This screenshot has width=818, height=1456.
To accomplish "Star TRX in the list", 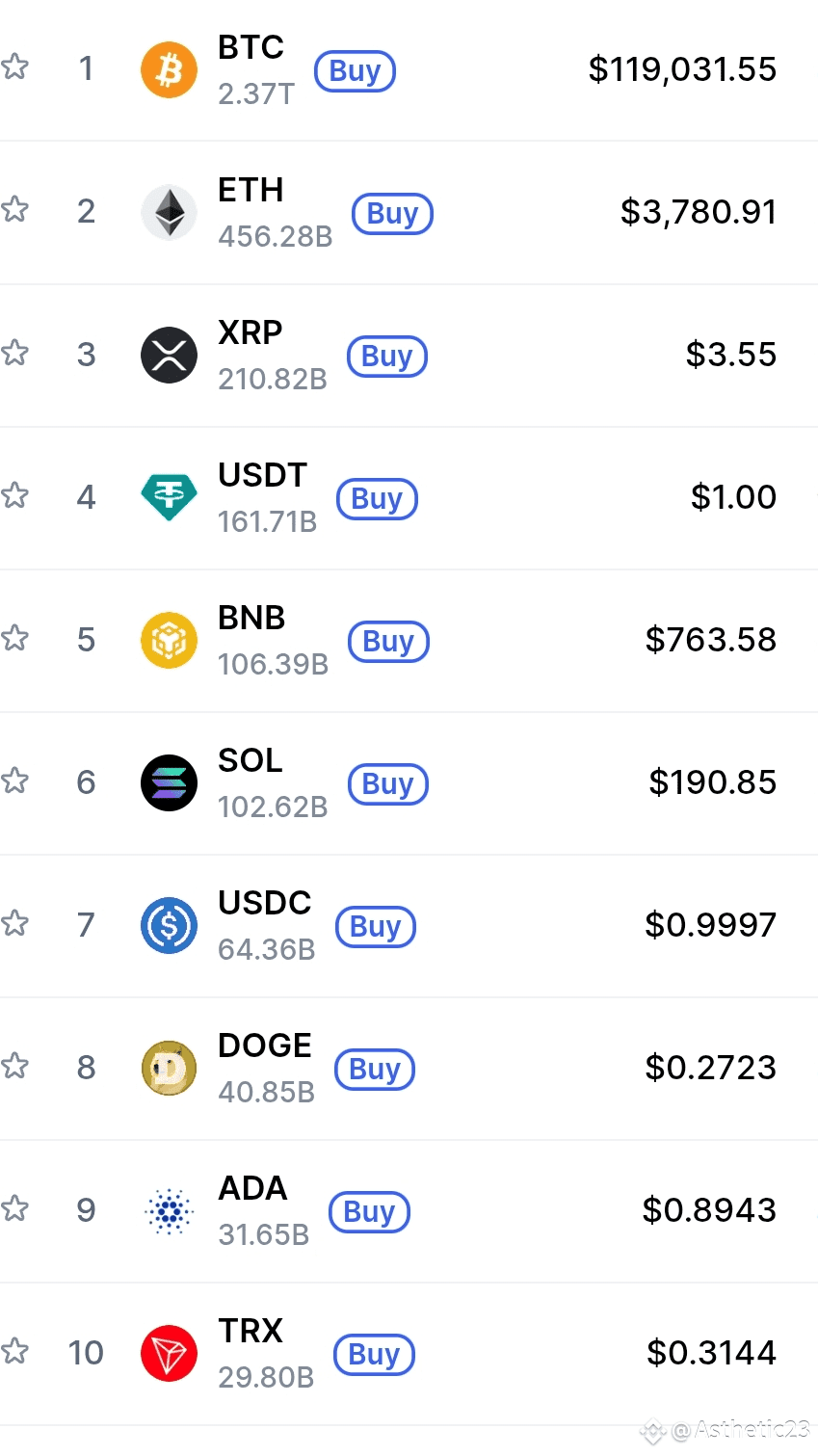I will [14, 1351].
